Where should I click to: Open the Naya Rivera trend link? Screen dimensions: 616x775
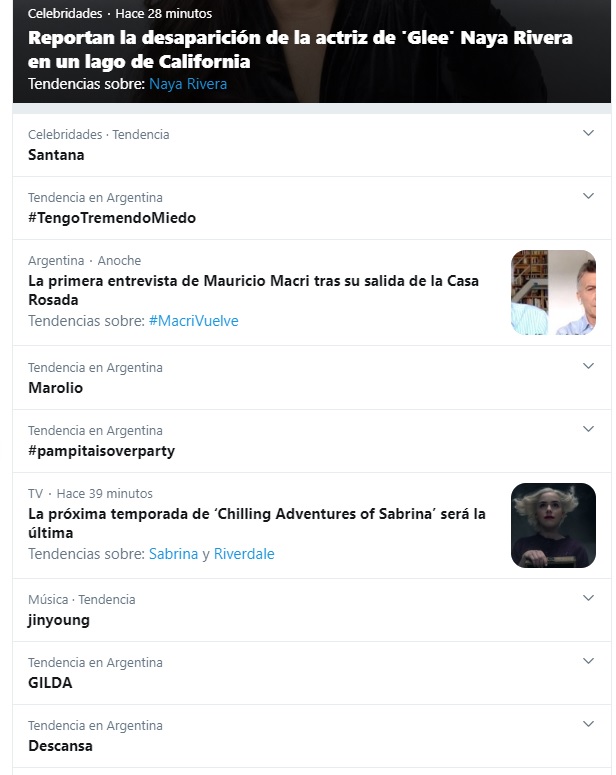click(188, 84)
